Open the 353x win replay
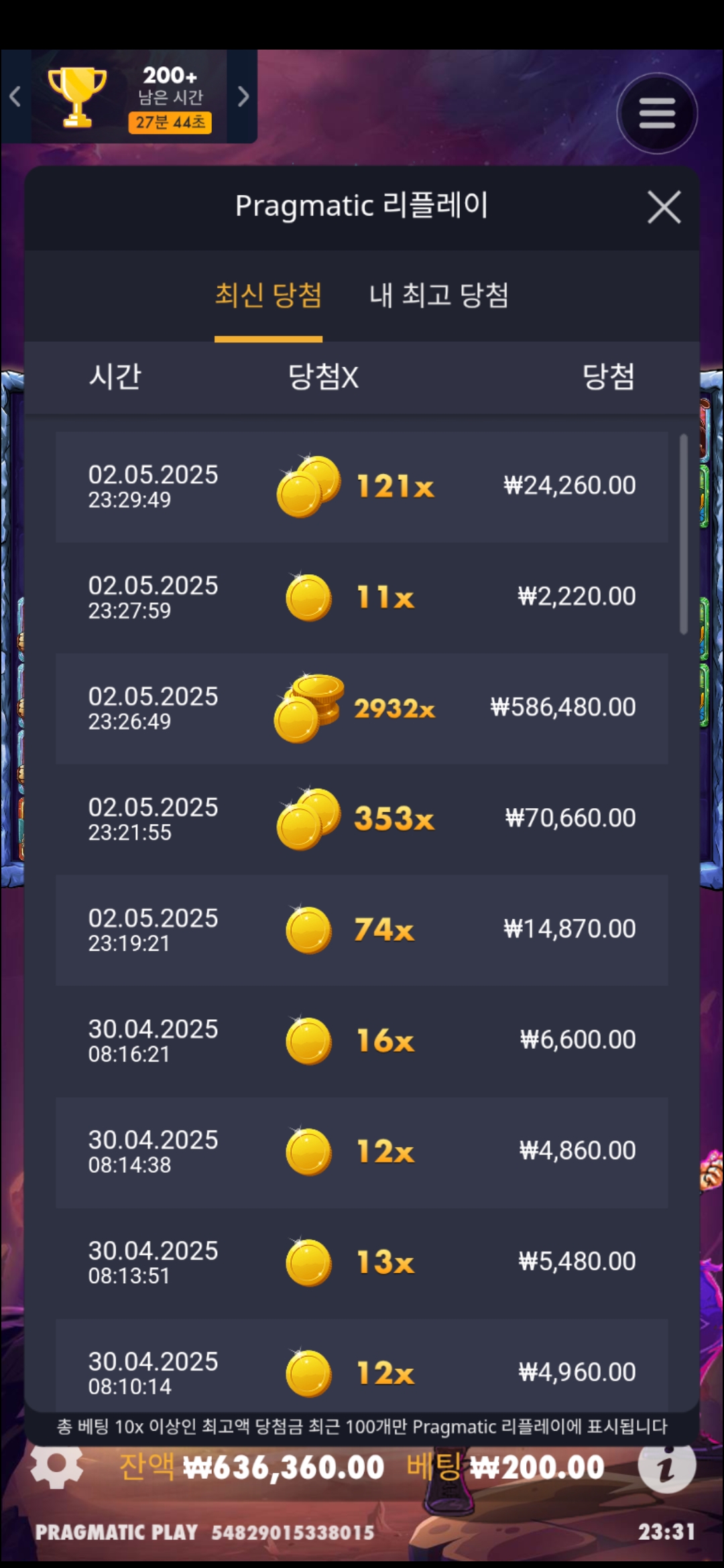The image size is (724, 1568). click(362, 819)
